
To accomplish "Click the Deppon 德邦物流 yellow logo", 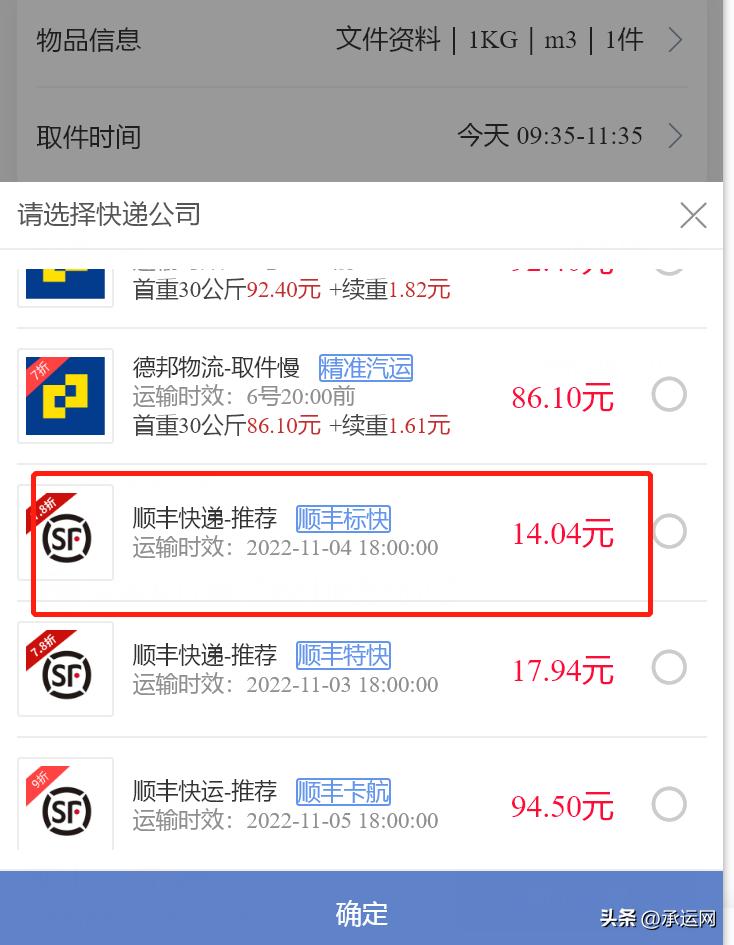I will coord(64,396).
